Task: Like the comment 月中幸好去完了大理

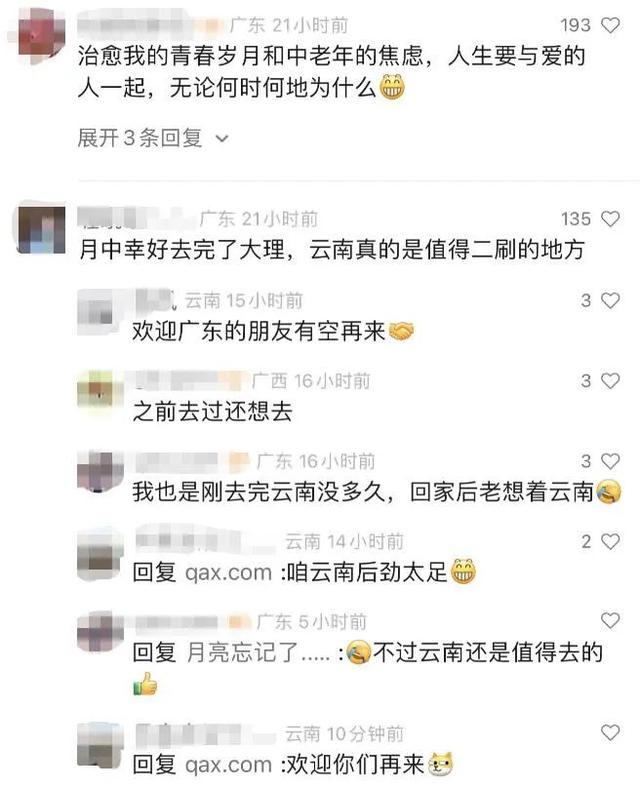Action: click(x=609, y=219)
